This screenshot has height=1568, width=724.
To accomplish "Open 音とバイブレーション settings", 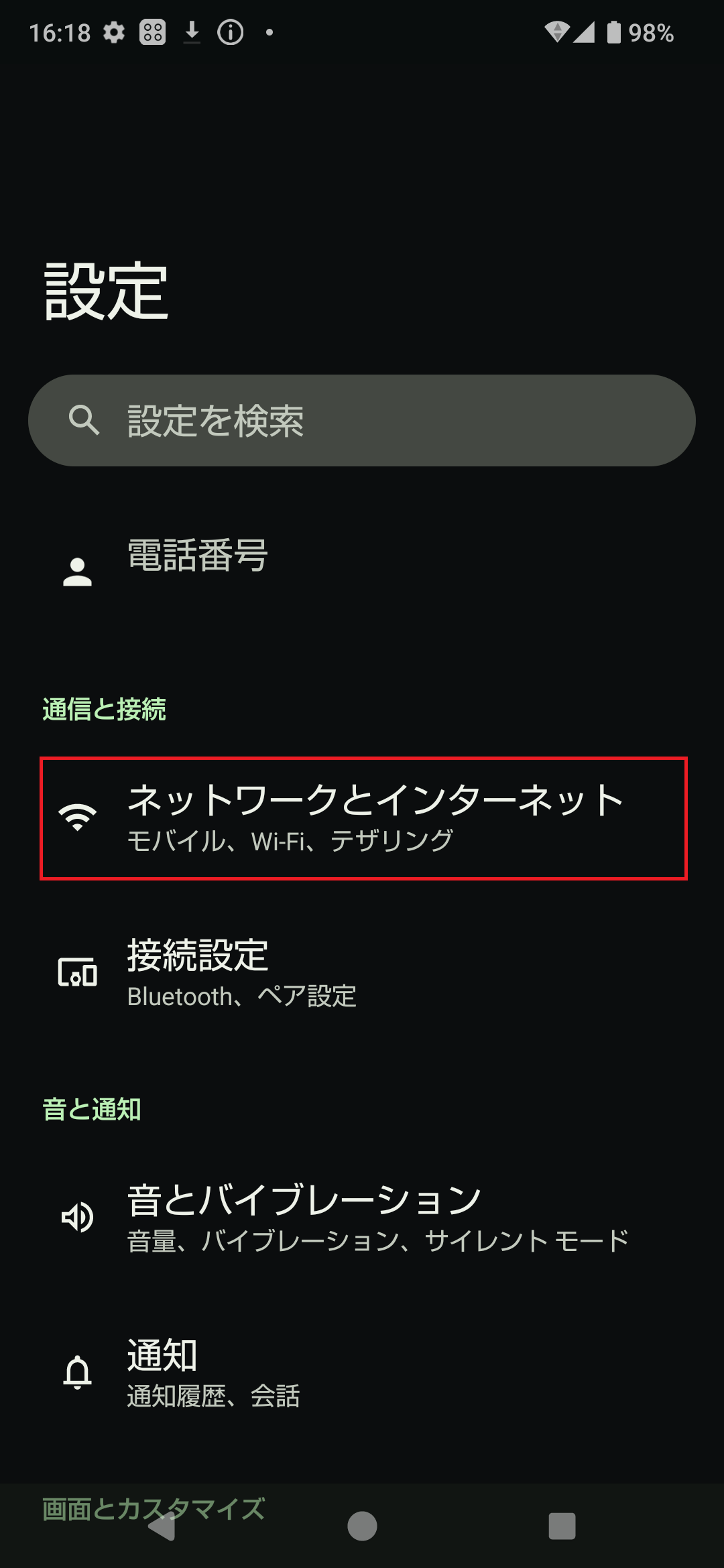I will pos(362,1217).
